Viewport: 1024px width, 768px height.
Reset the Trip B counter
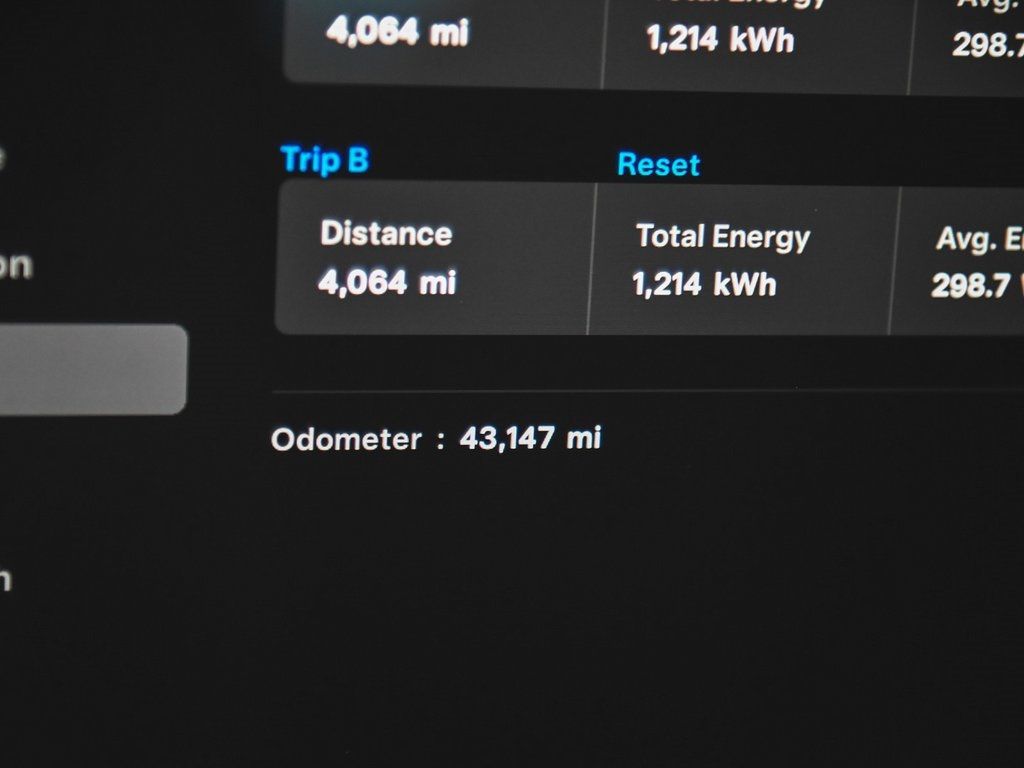(658, 164)
